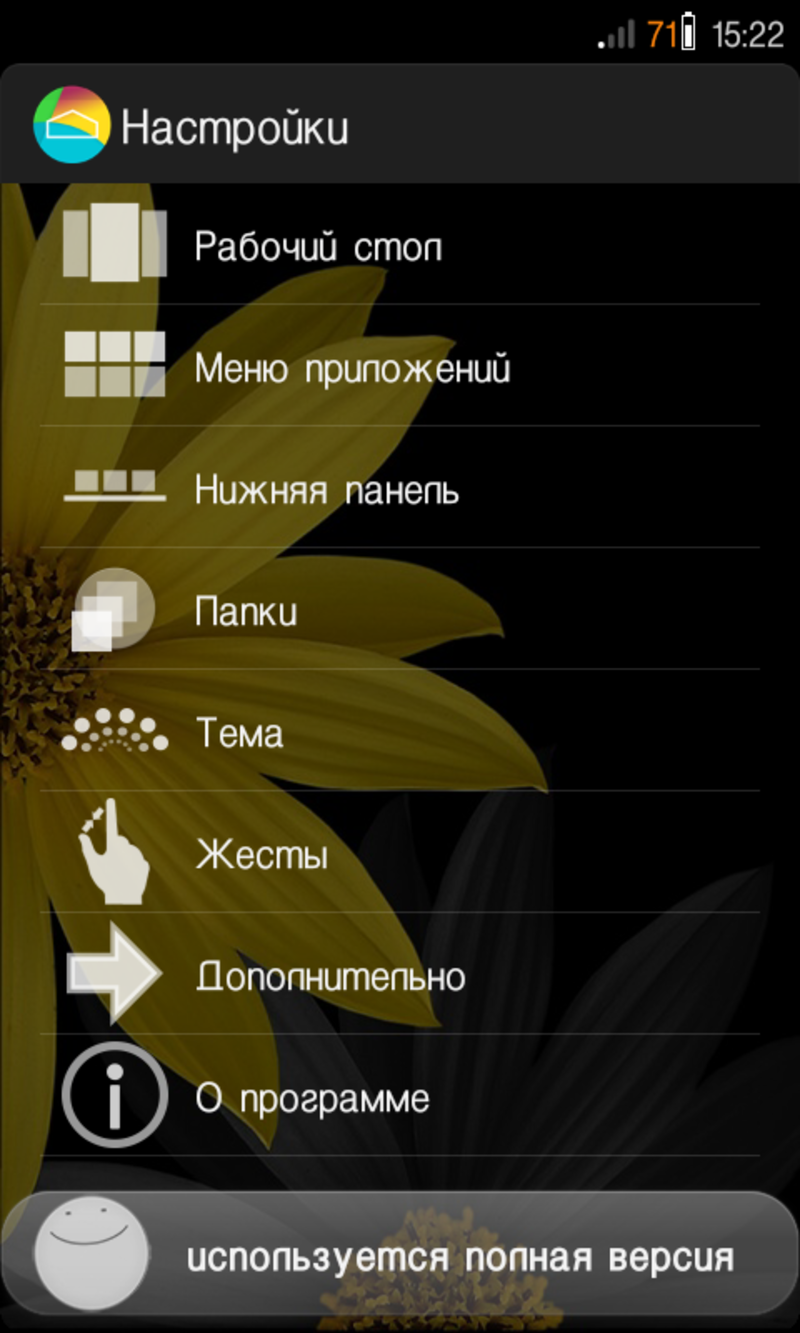This screenshot has width=800, height=1333.
Task: Open Жесты gesture settings
Action: [x=400, y=854]
